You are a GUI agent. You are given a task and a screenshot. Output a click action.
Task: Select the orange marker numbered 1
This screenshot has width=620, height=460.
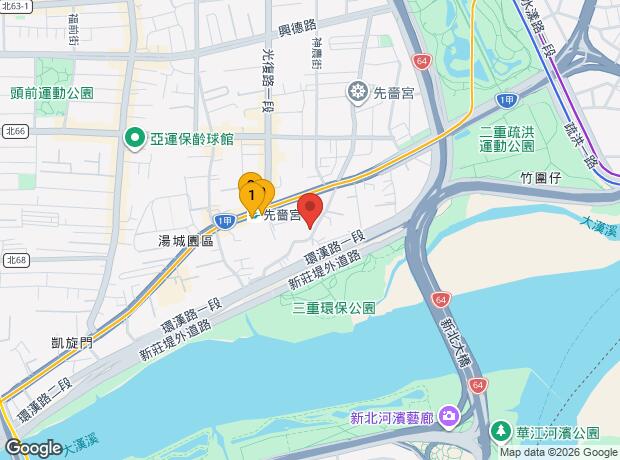[x=251, y=198]
